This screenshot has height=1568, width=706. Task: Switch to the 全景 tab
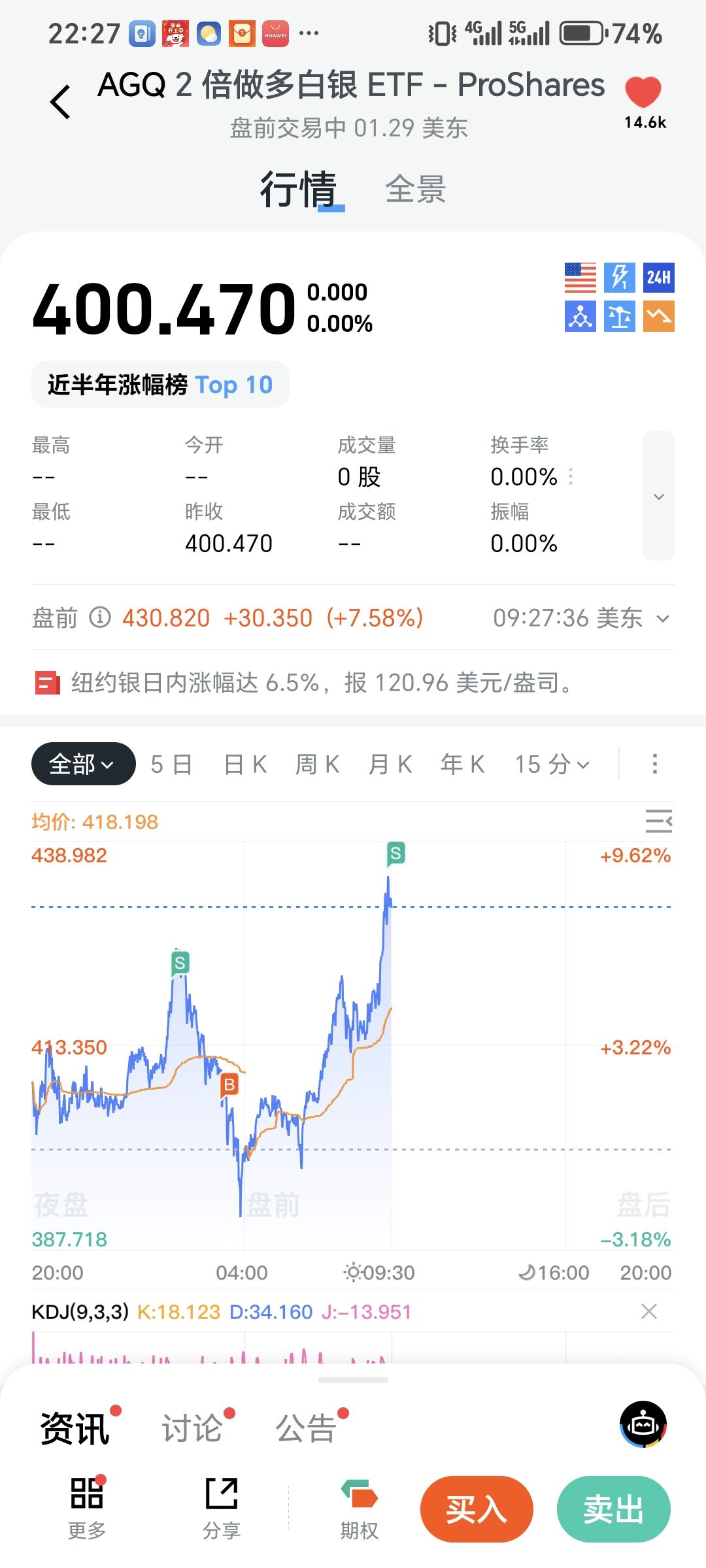point(415,190)
